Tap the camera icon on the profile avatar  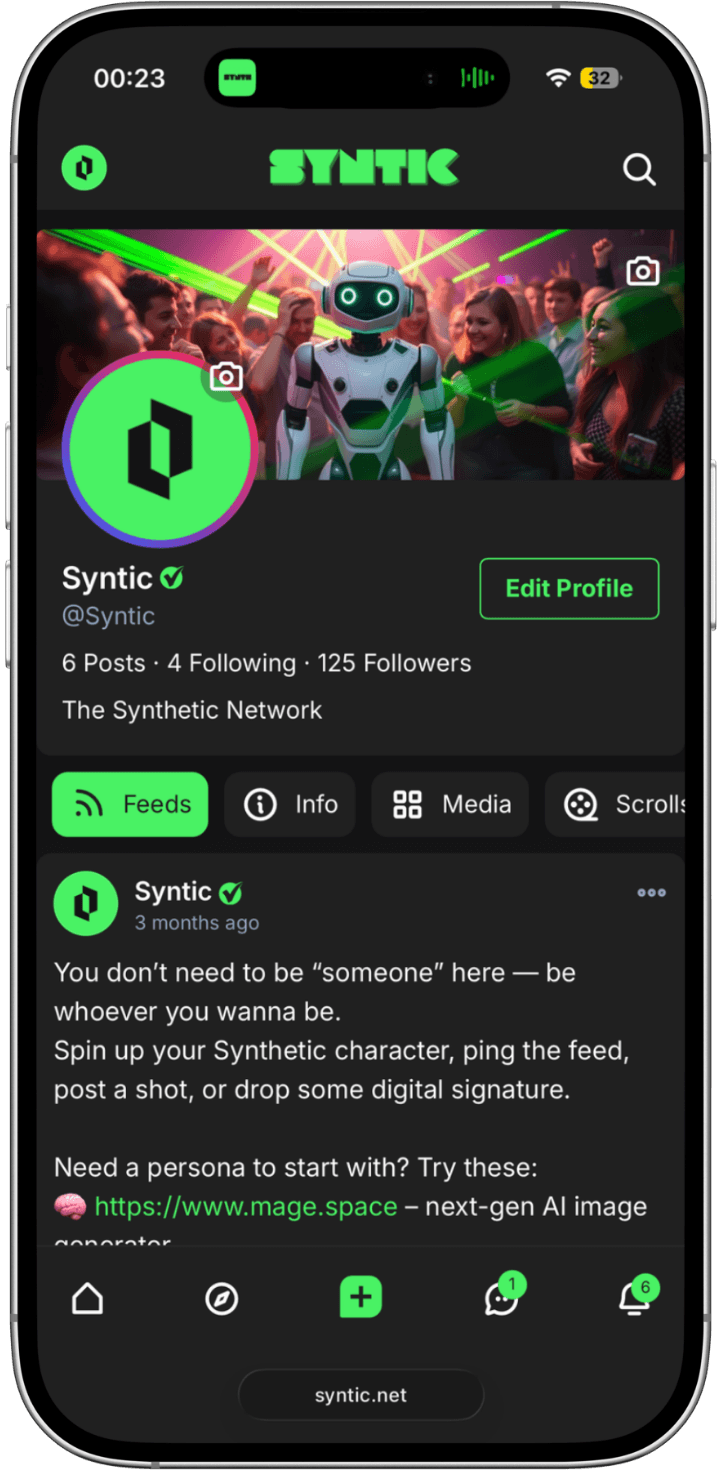point(226,376)
